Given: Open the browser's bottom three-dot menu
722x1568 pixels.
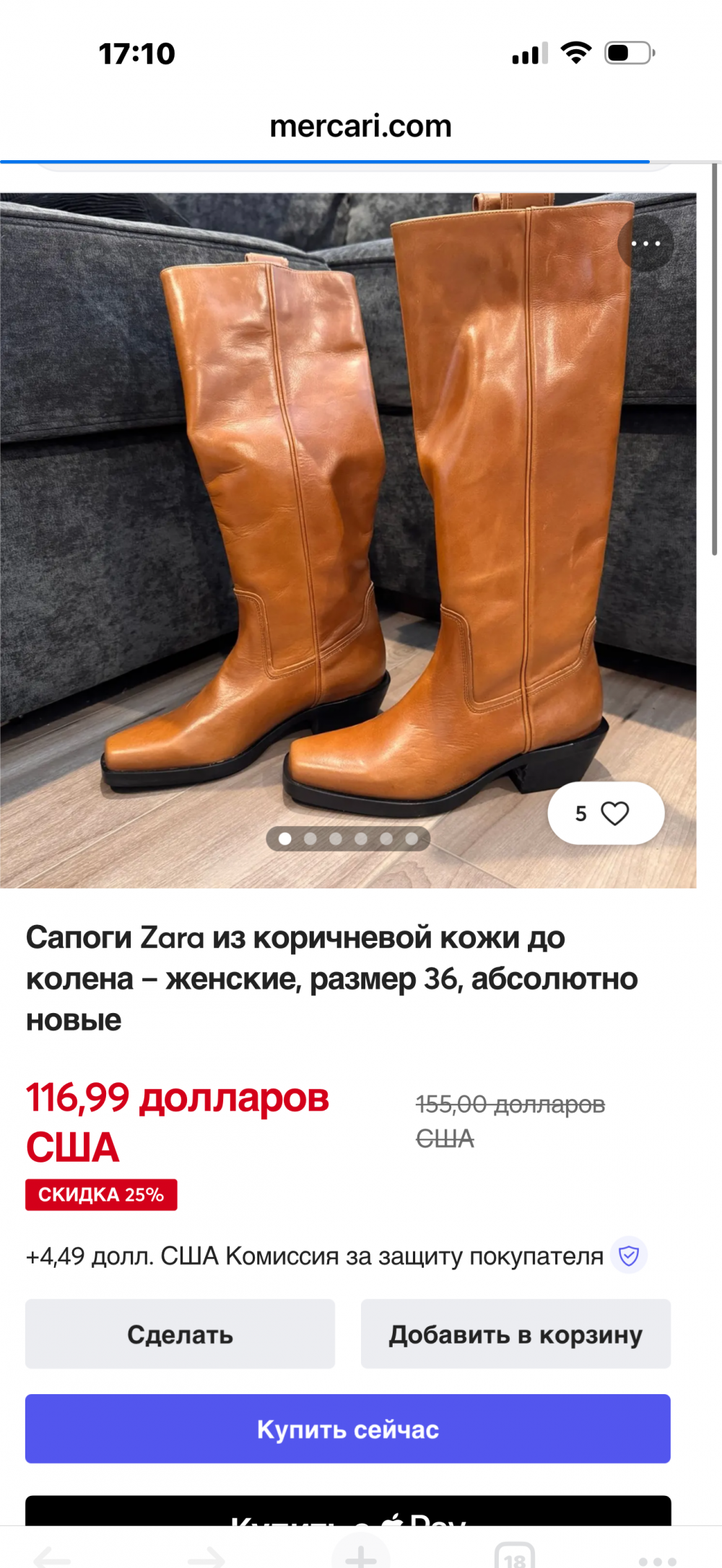Looking at the screenshot, I should pos(657,1560).
